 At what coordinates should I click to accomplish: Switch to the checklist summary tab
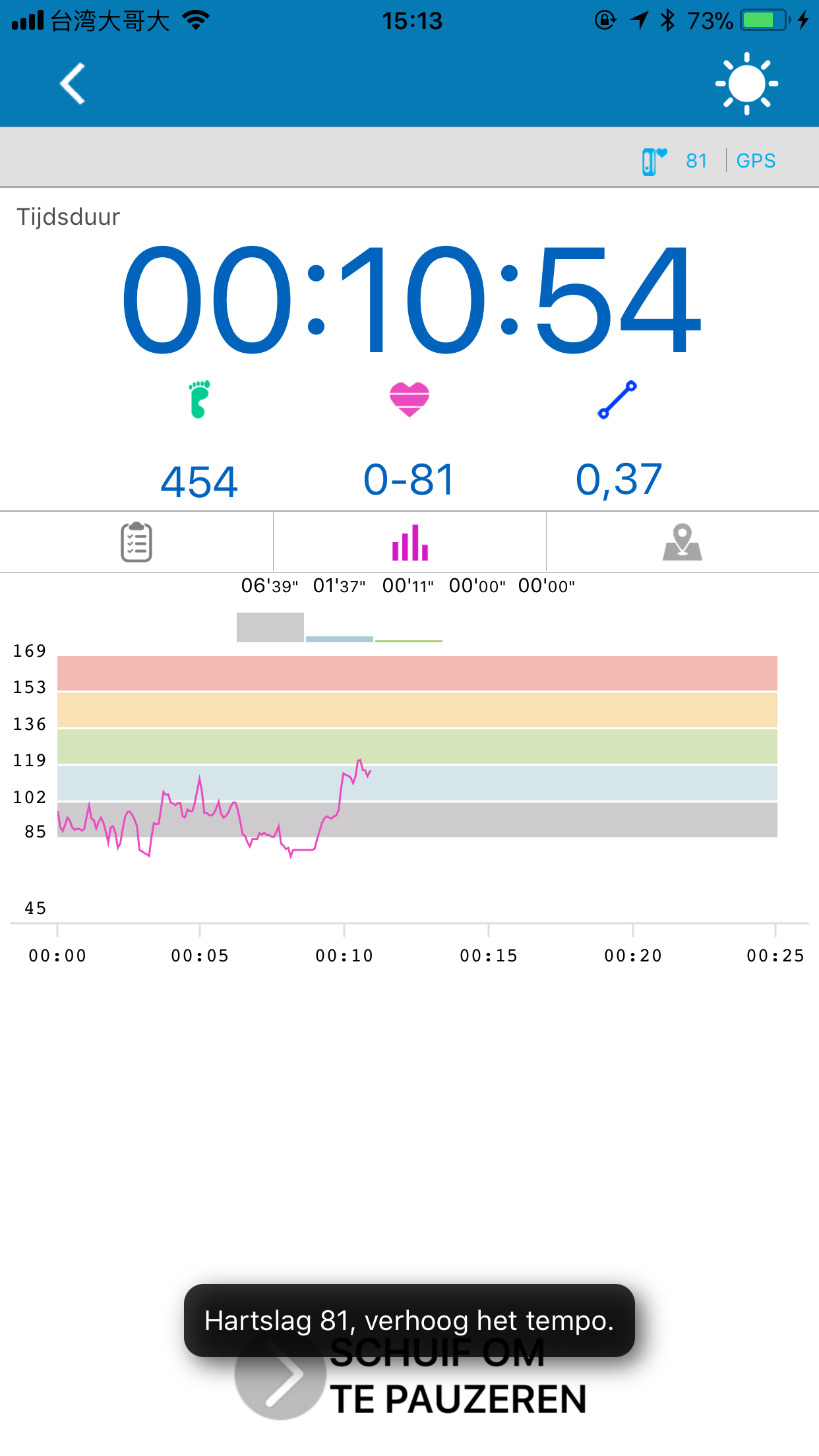pyautogui.click(x=136, y=542)
